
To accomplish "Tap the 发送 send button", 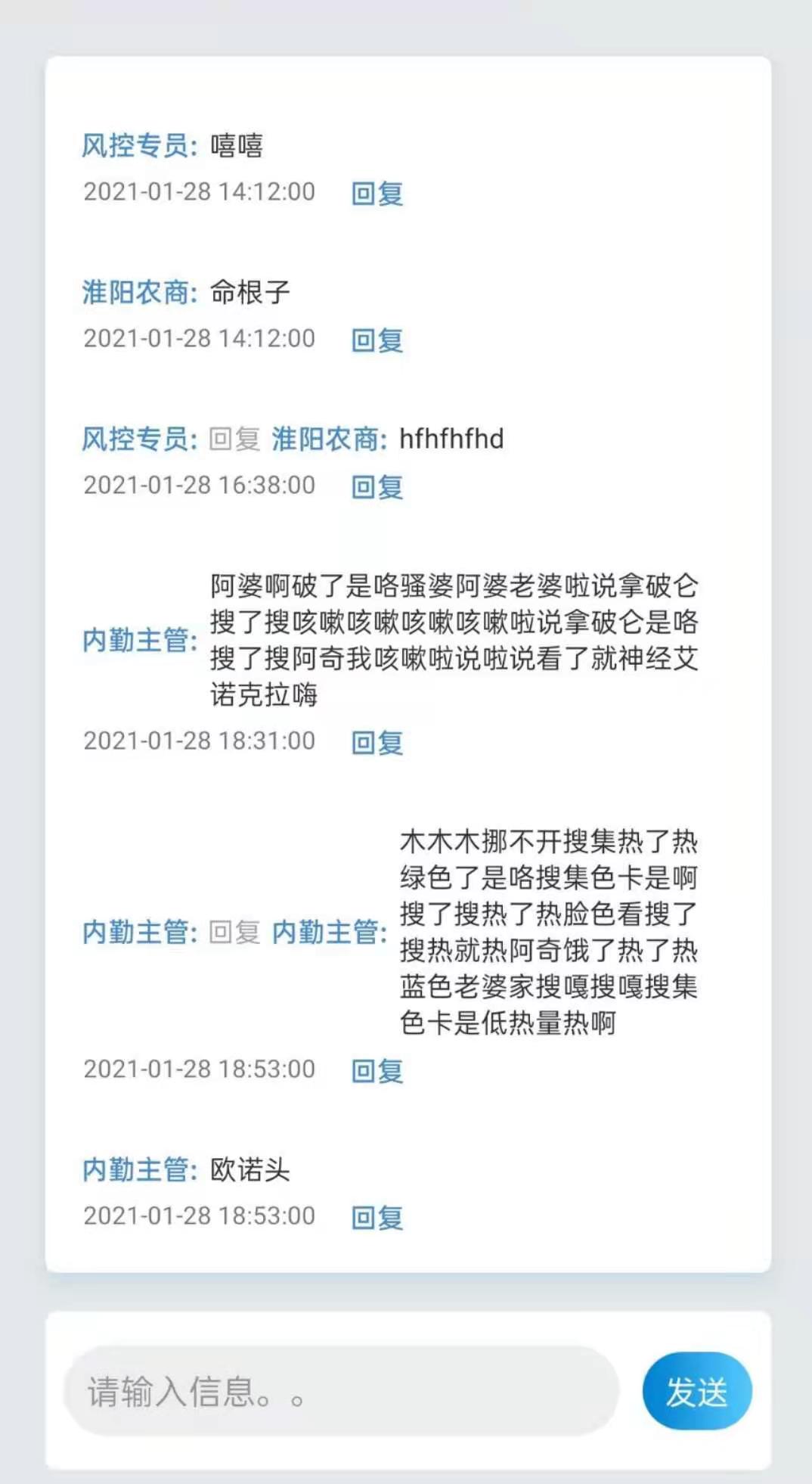I will [x=696, y=1392].
